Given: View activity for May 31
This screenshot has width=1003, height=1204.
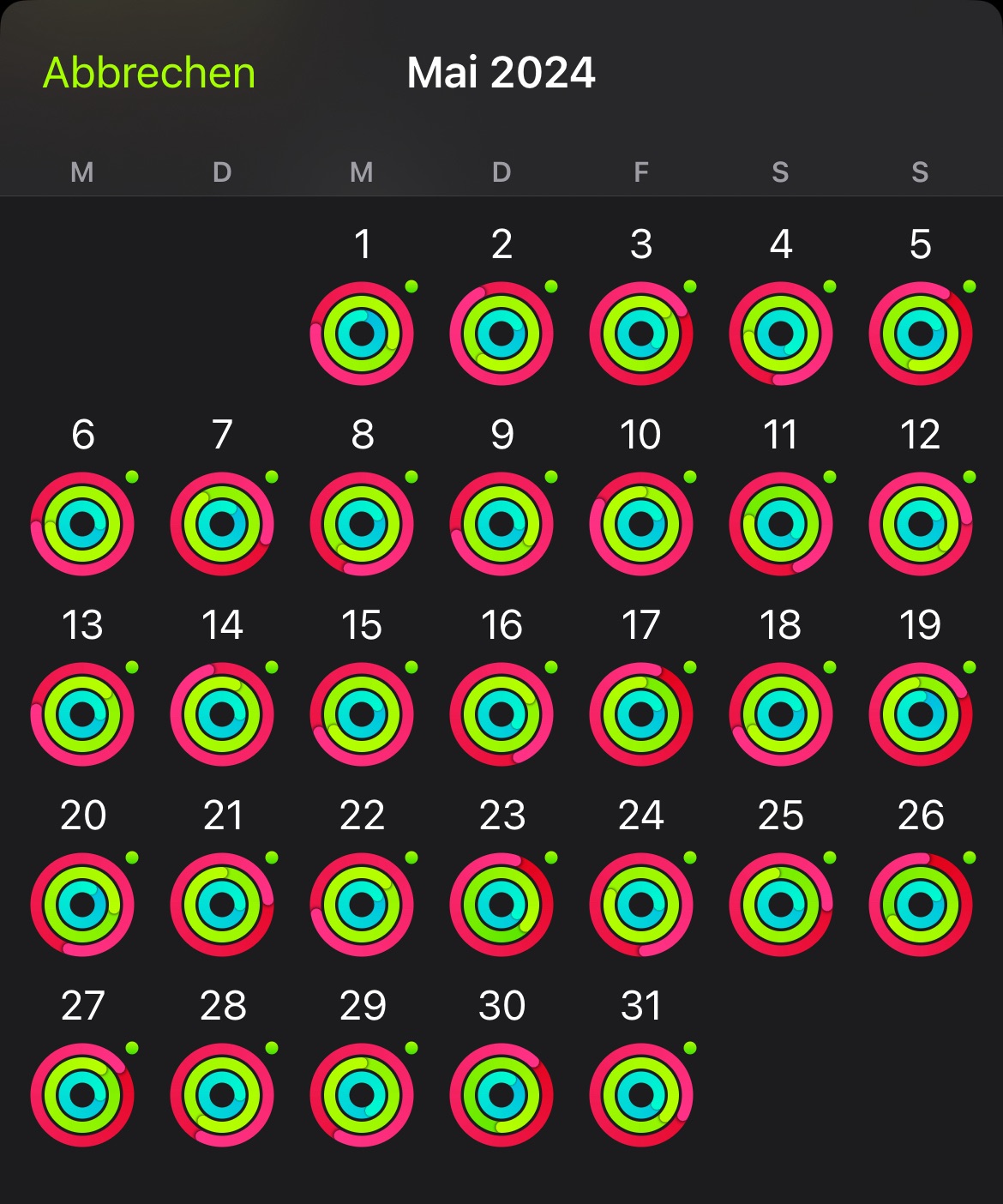Looking at the screenshot, I should click(641, 1095).
